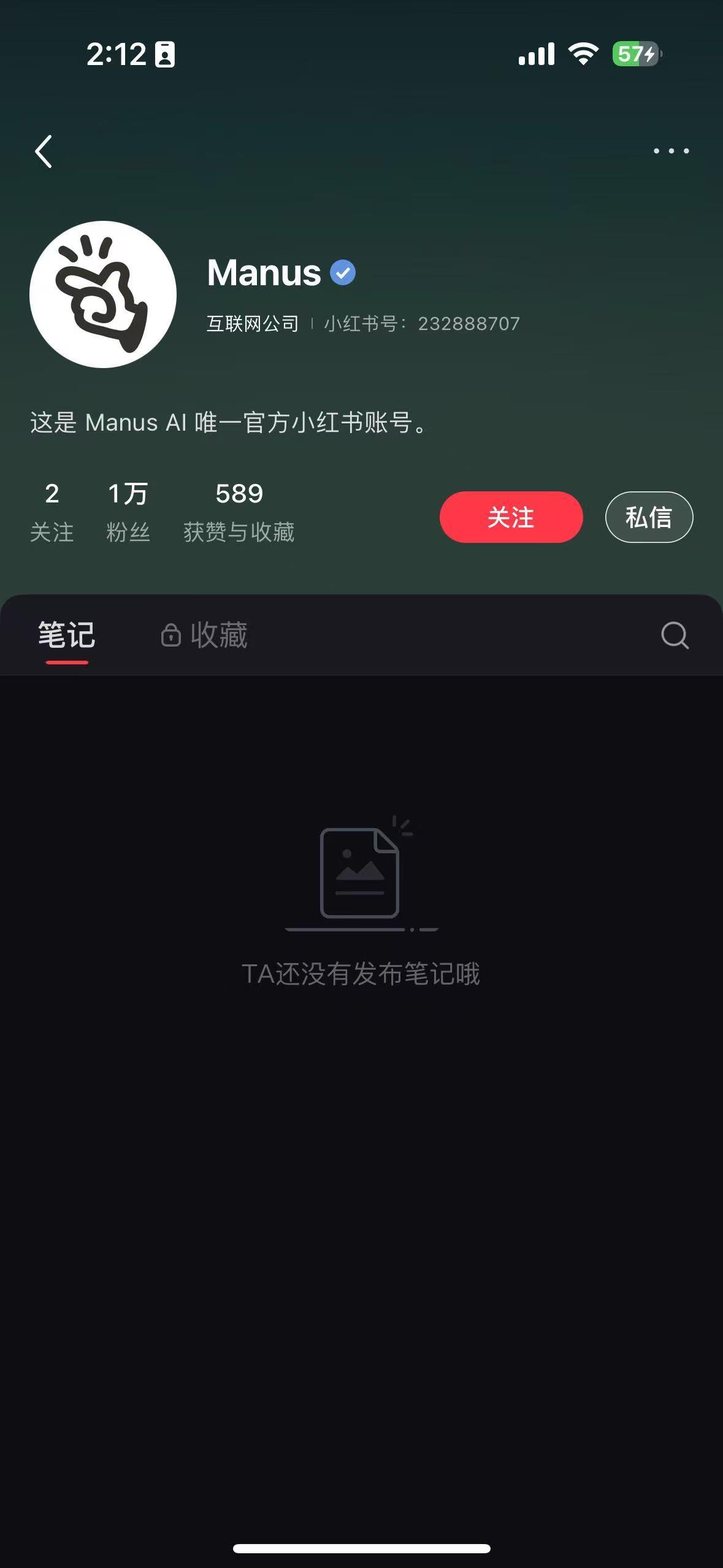
Task: Tap the blue verified badge next to Manus
Action: click(x=342, y=272)
